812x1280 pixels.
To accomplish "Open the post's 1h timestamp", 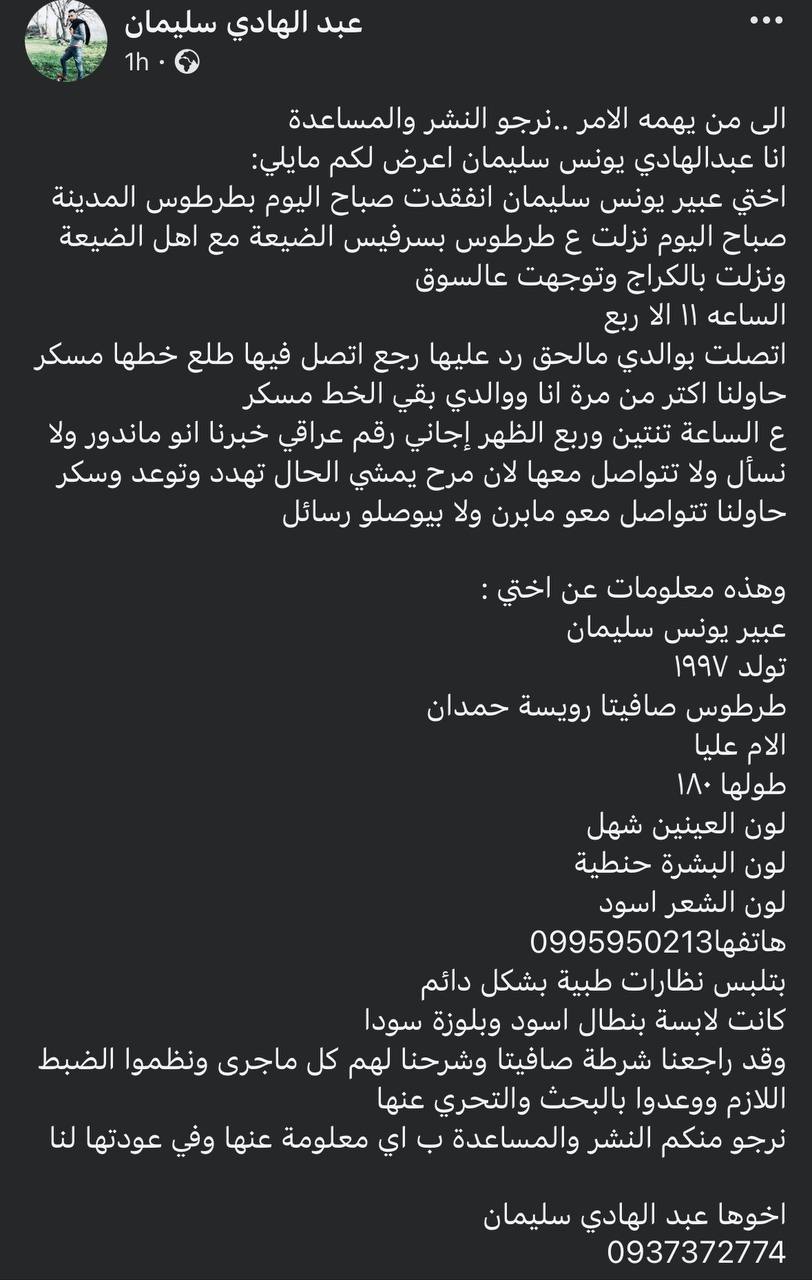I will [x=137, y=62].
